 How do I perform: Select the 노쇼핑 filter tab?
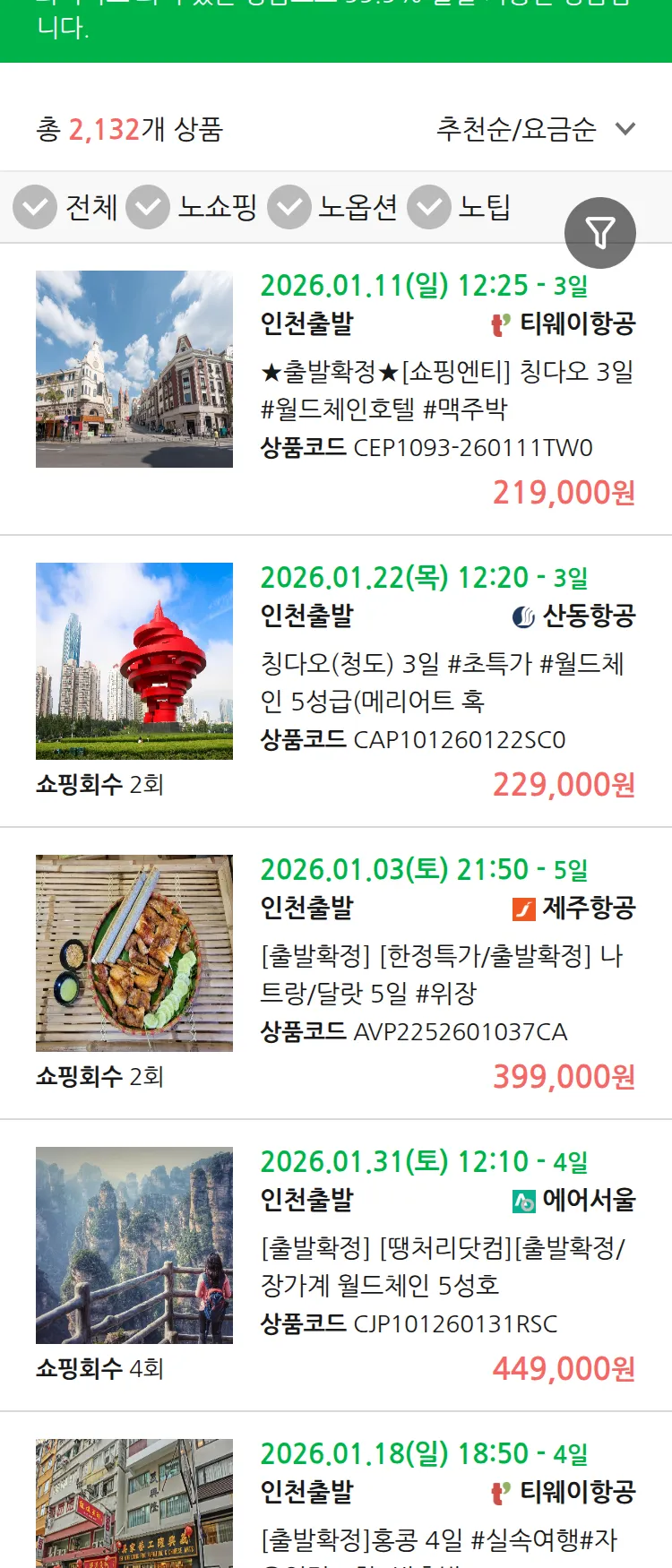coord(220,206)
